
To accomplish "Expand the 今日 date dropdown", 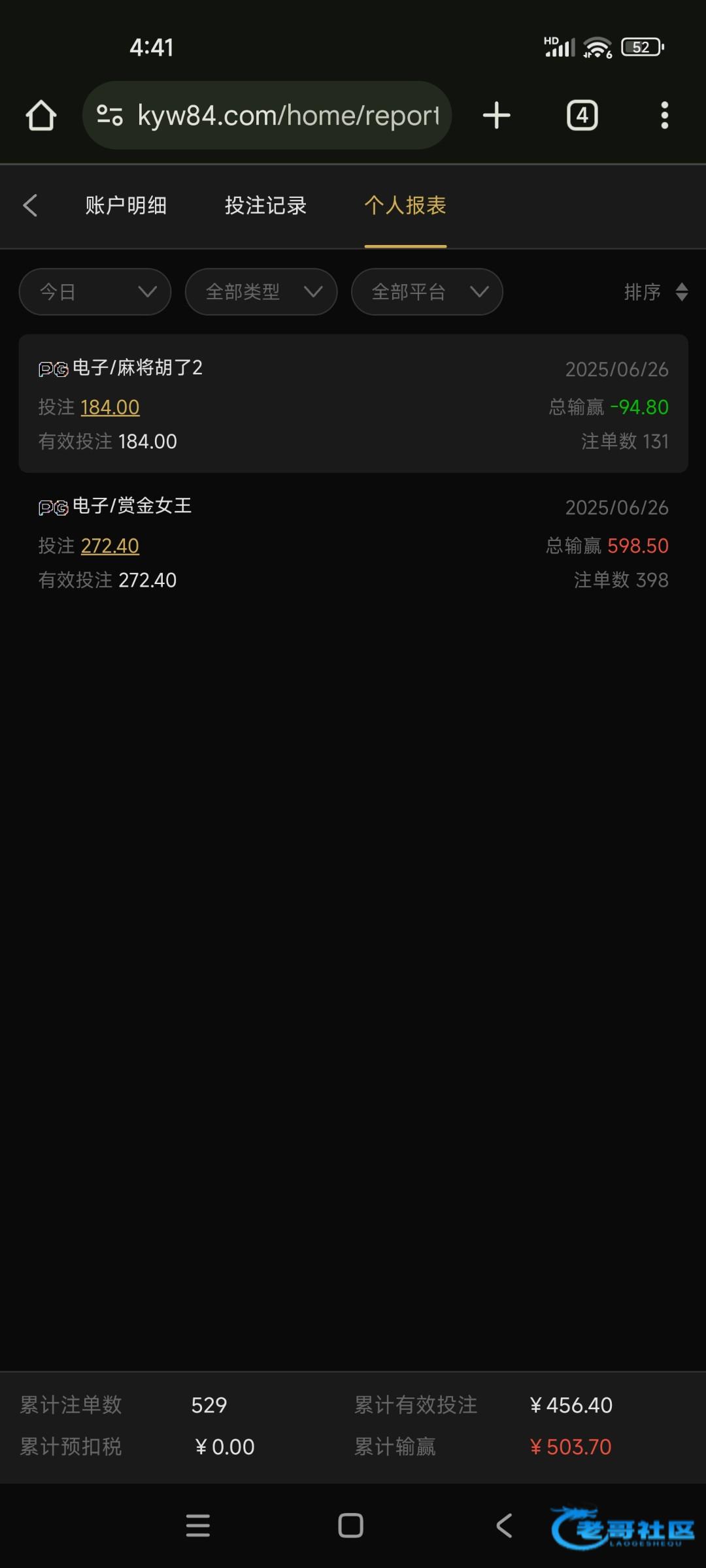I will click(x=95, y=291).
